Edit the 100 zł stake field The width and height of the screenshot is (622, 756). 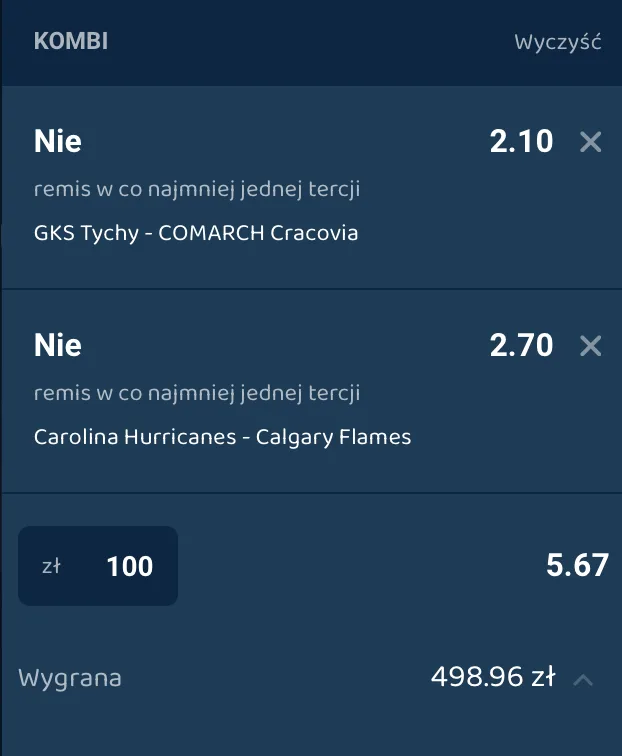98,566
